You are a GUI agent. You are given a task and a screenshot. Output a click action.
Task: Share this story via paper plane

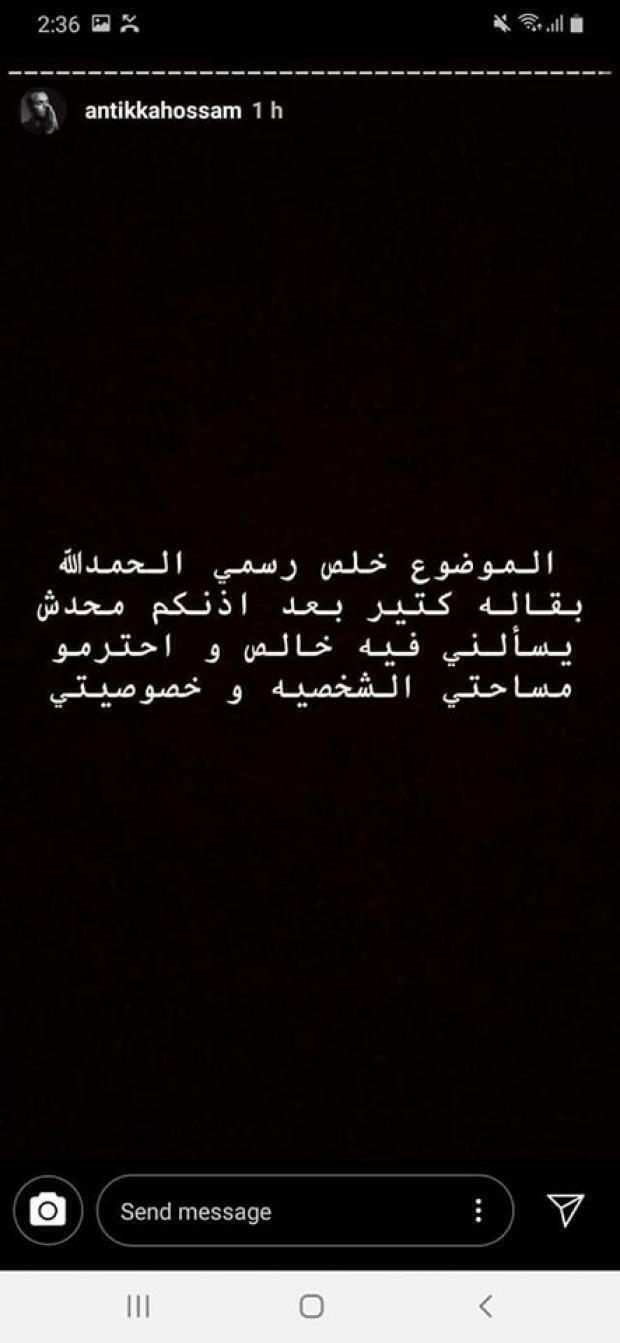(566, 1210)
